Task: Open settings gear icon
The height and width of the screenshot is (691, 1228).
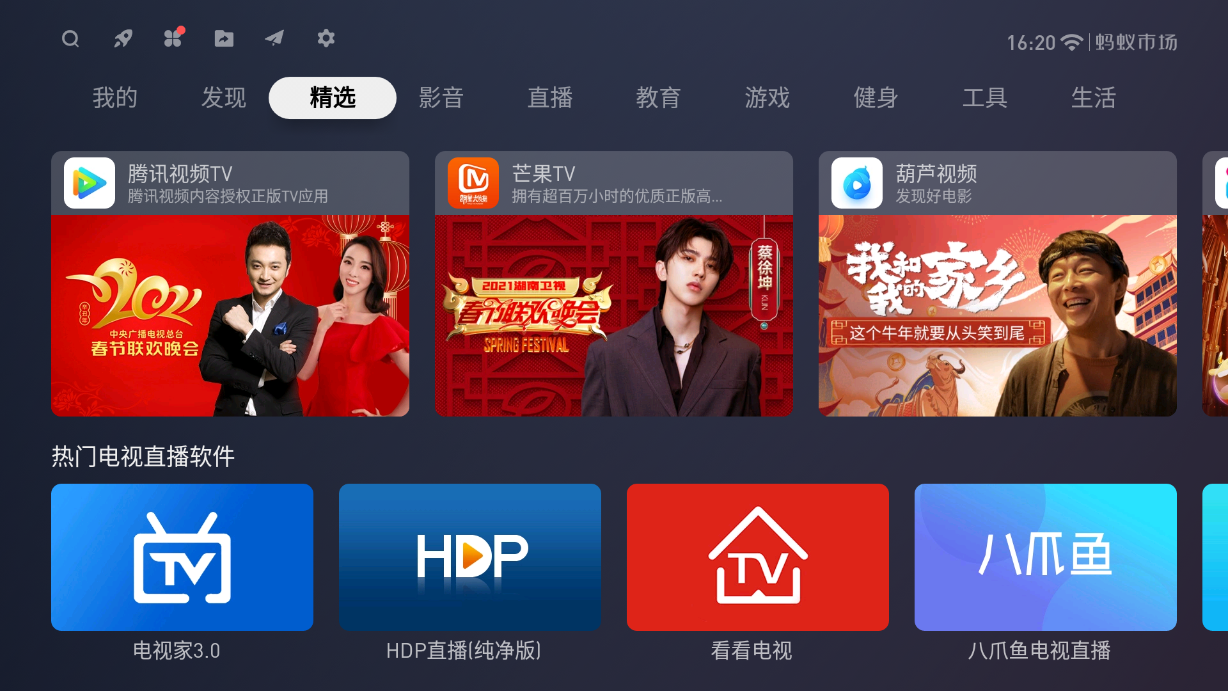Action: pos(326,38)
